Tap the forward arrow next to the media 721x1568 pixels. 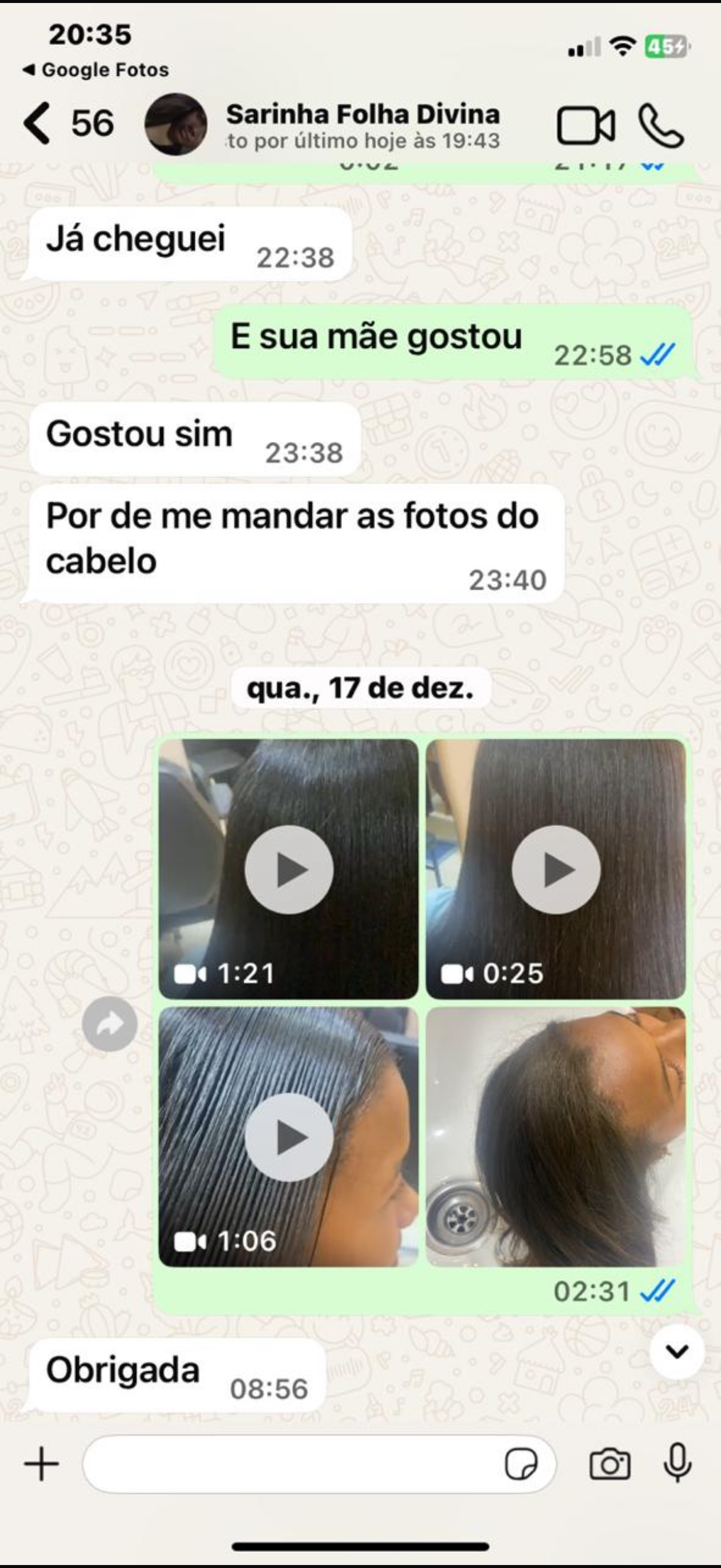(111, 1025)
